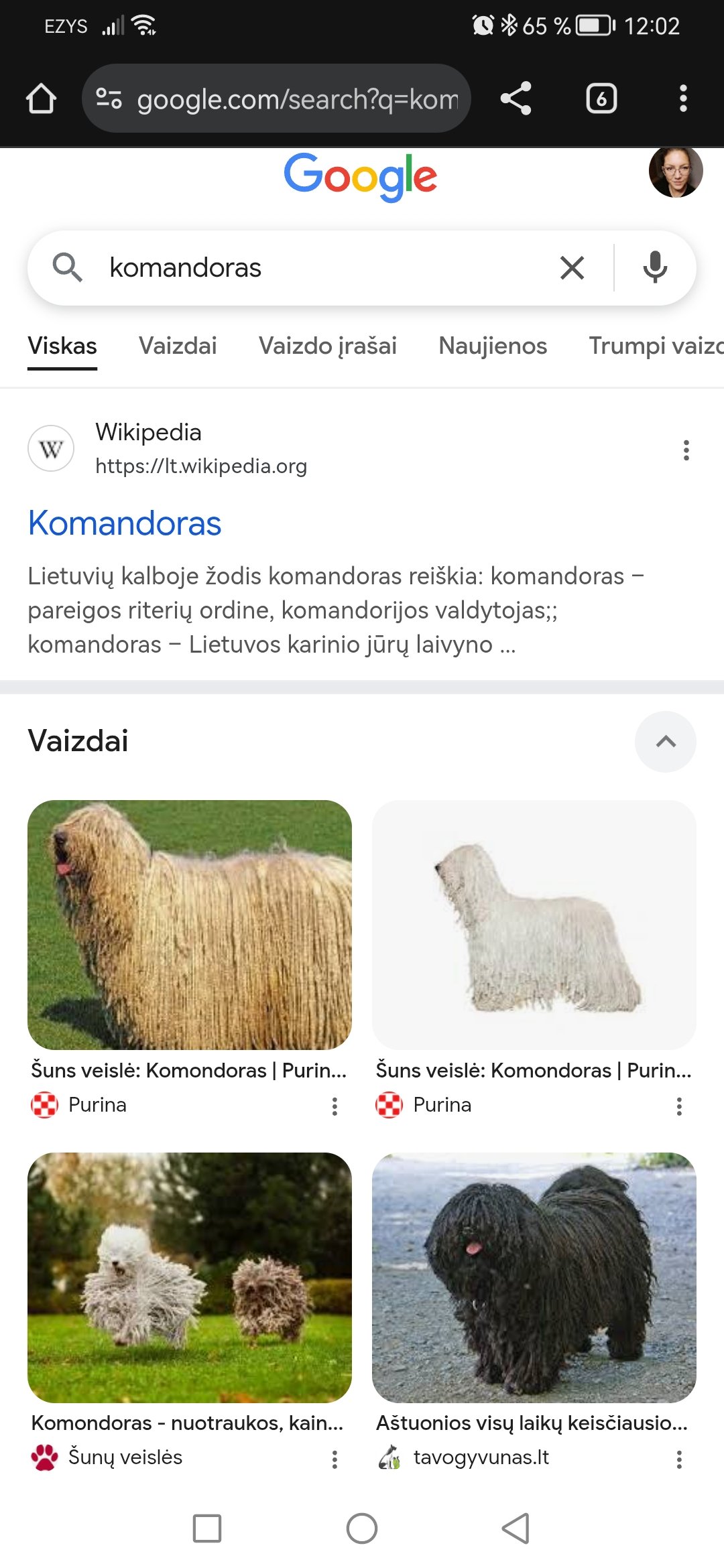The image size is (724, 1568).
Task: Open the Google account profile picture
Action: (x=676, y=172)
